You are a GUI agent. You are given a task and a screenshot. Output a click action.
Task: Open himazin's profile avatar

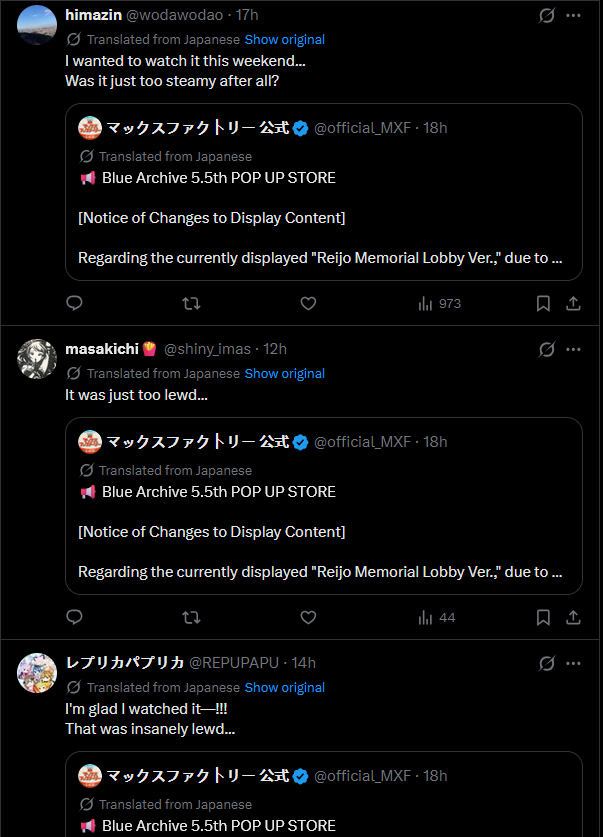(37, 25)
